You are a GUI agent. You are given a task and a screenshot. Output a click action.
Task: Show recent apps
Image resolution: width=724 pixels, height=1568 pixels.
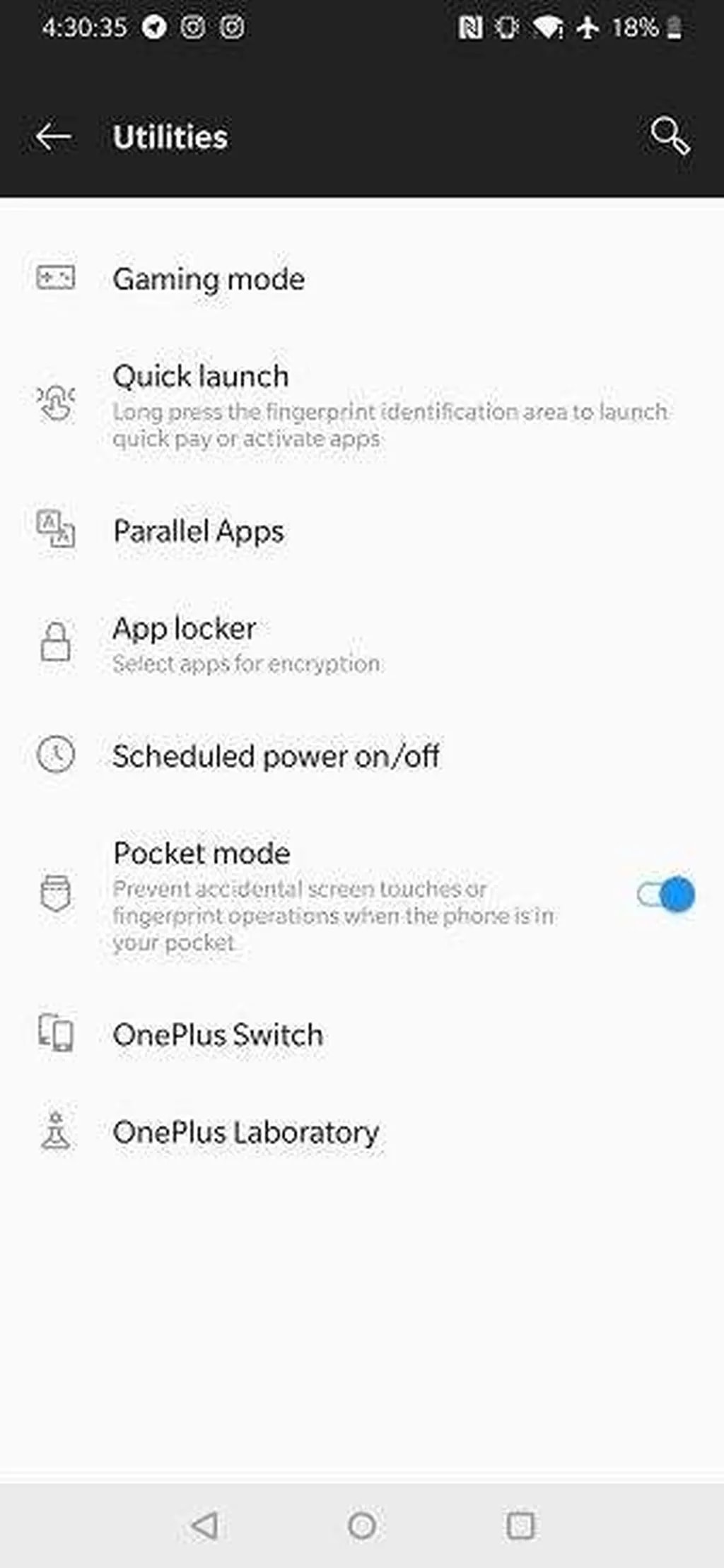coord(520,1525)
